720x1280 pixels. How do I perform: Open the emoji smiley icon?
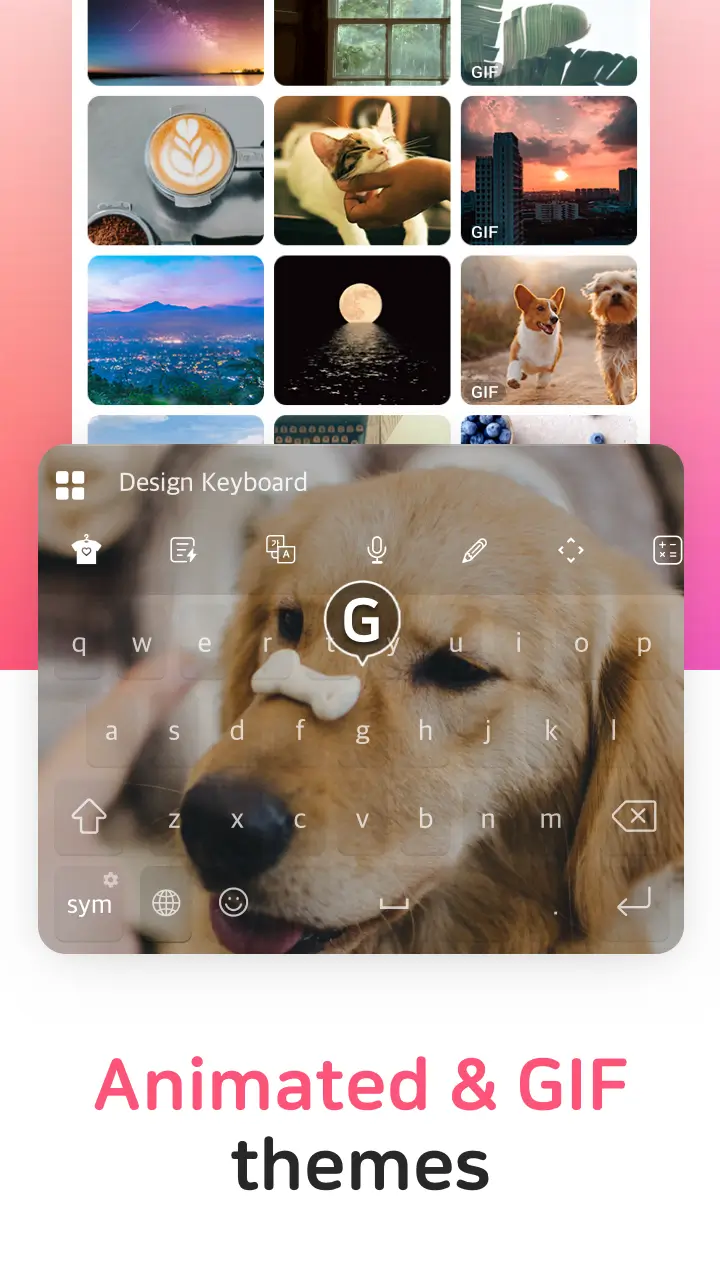click(x=232, y=903)
